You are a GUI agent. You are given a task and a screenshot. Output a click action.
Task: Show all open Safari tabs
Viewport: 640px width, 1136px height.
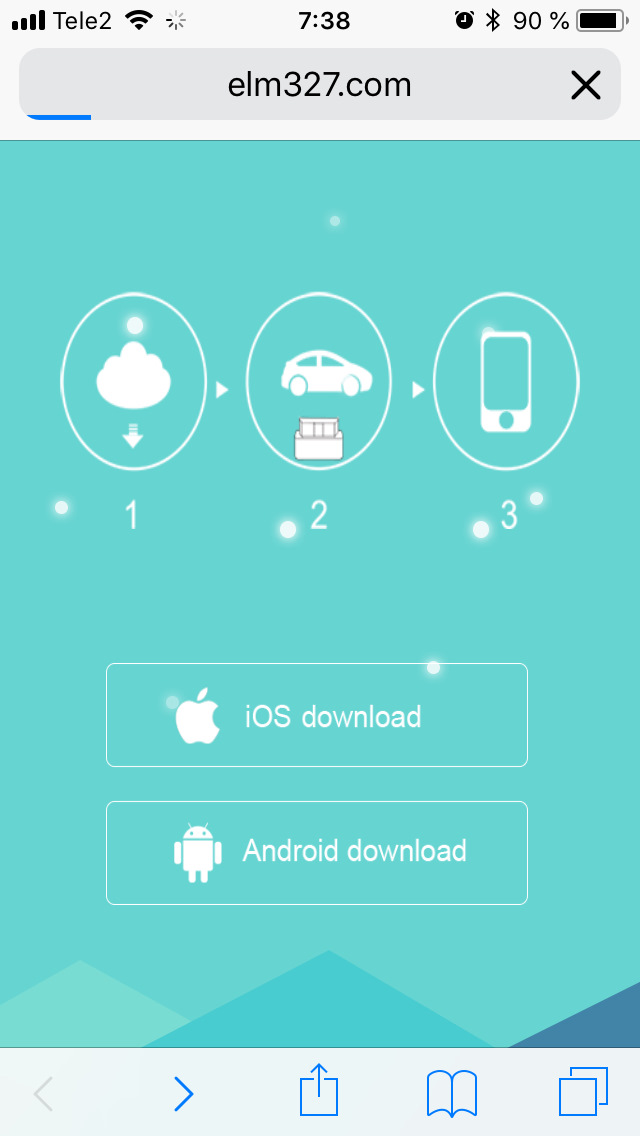coord(583,1092)
